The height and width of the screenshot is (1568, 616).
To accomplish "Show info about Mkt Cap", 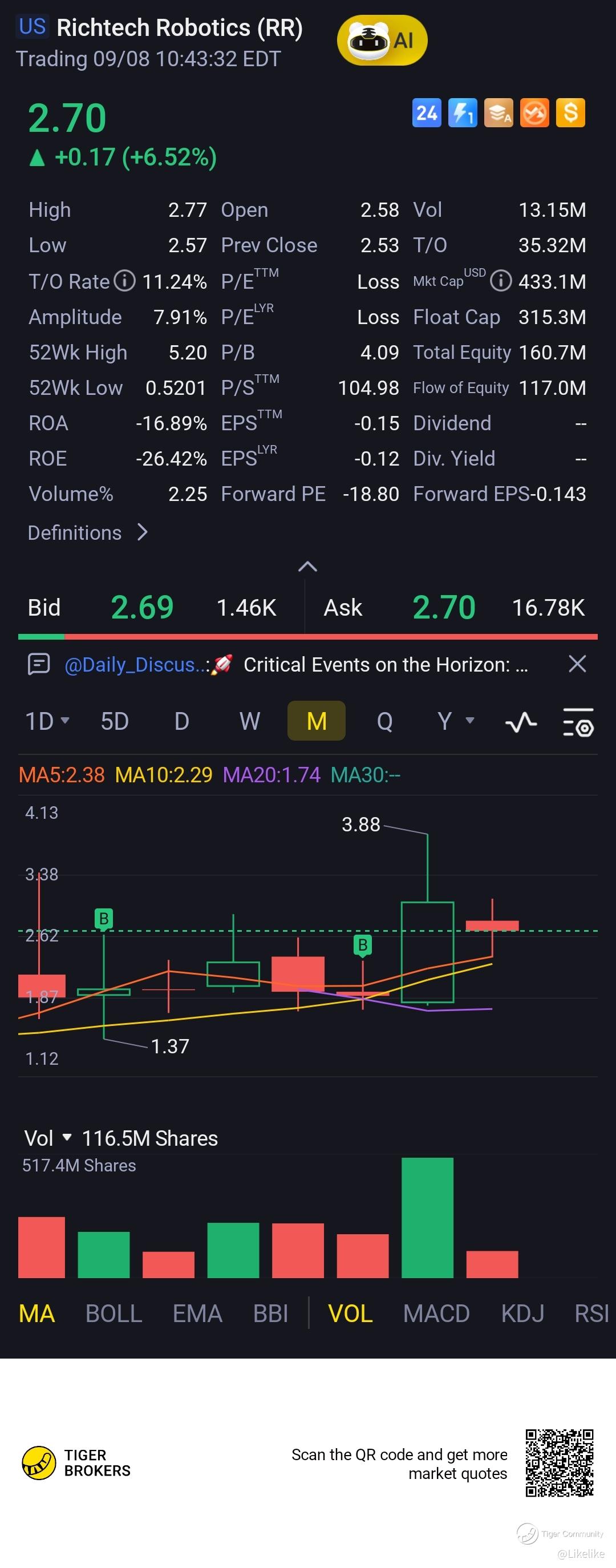I will [x=500, y=281].
